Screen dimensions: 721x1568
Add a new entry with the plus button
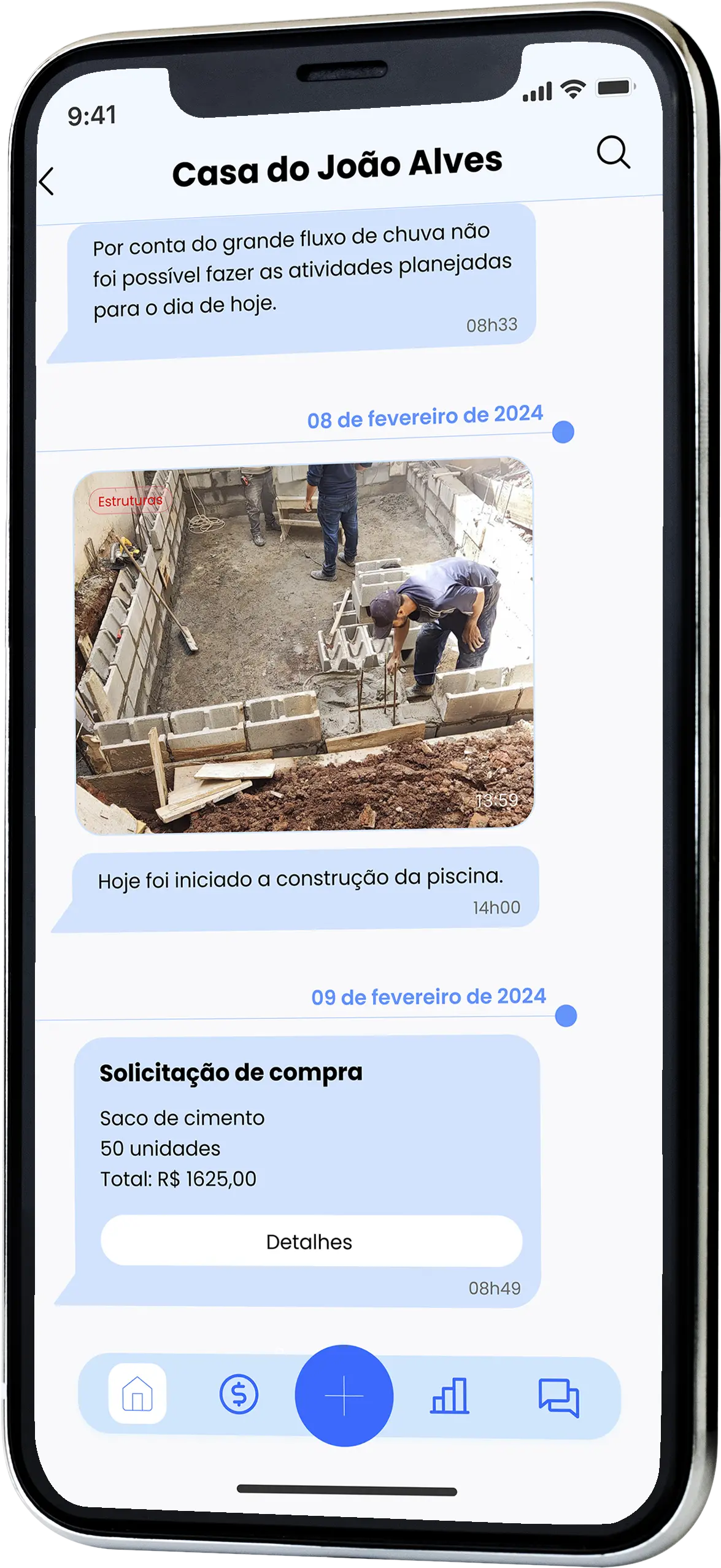click(x=344, y=1396)
